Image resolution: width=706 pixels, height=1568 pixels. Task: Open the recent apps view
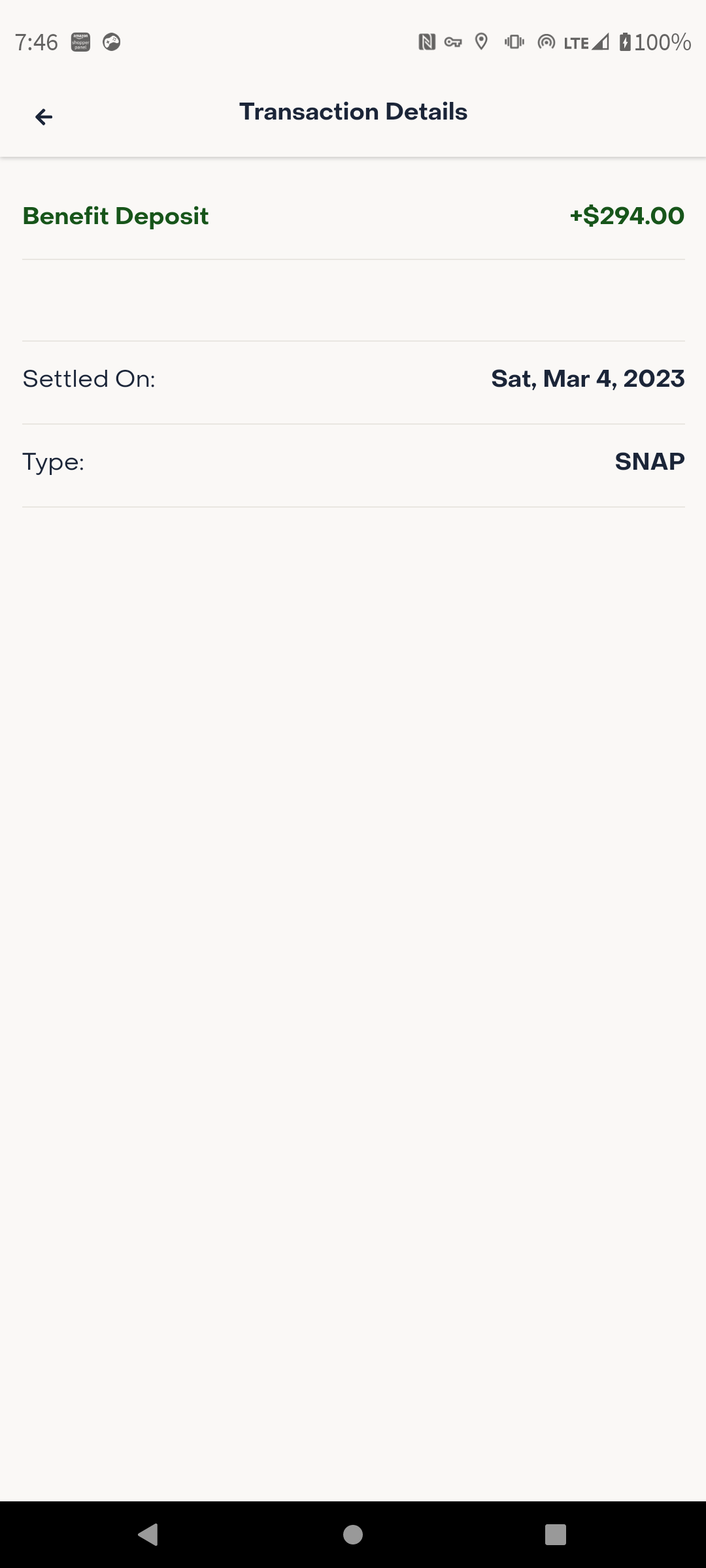[556, 1534]
